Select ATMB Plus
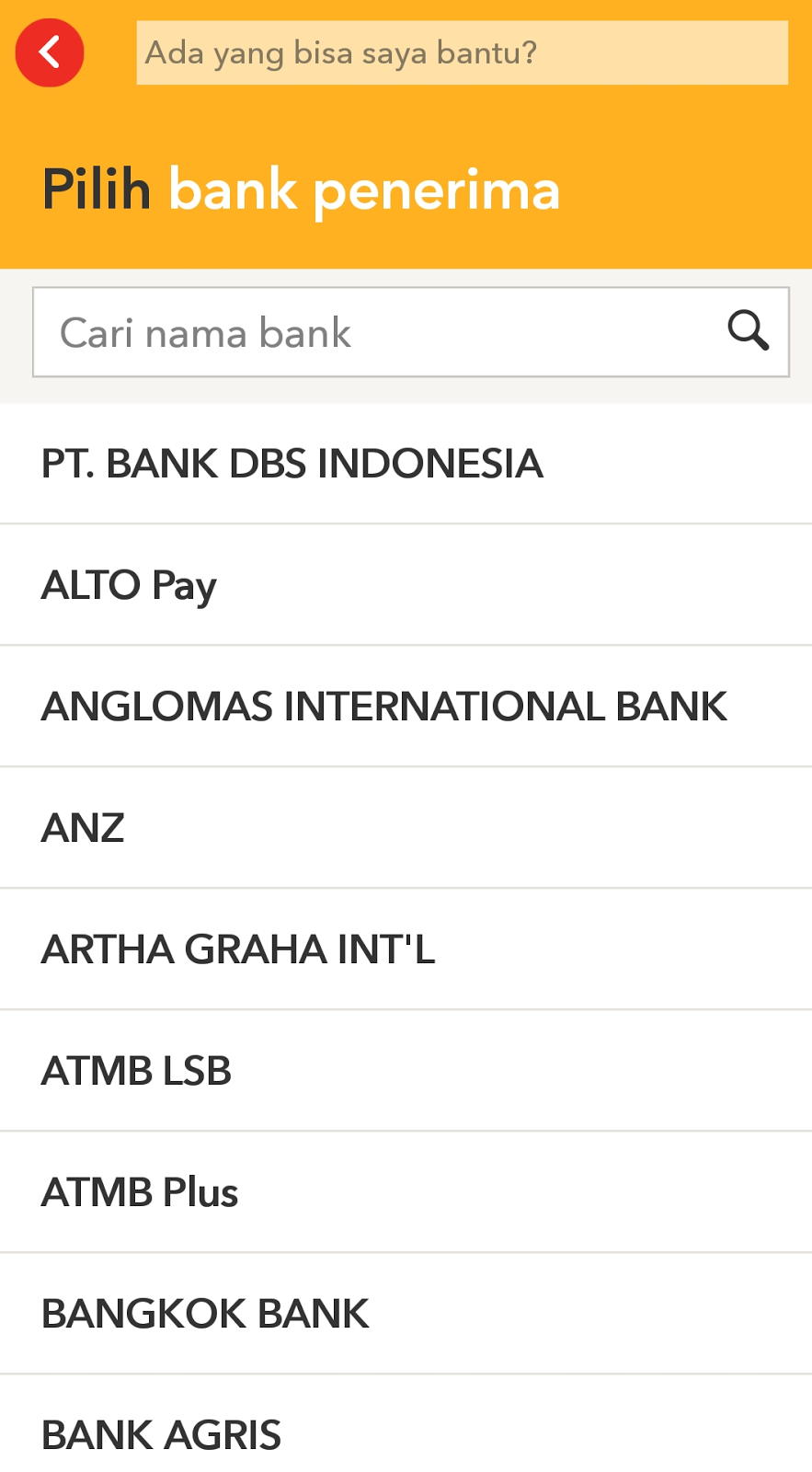 point(406,1192)
